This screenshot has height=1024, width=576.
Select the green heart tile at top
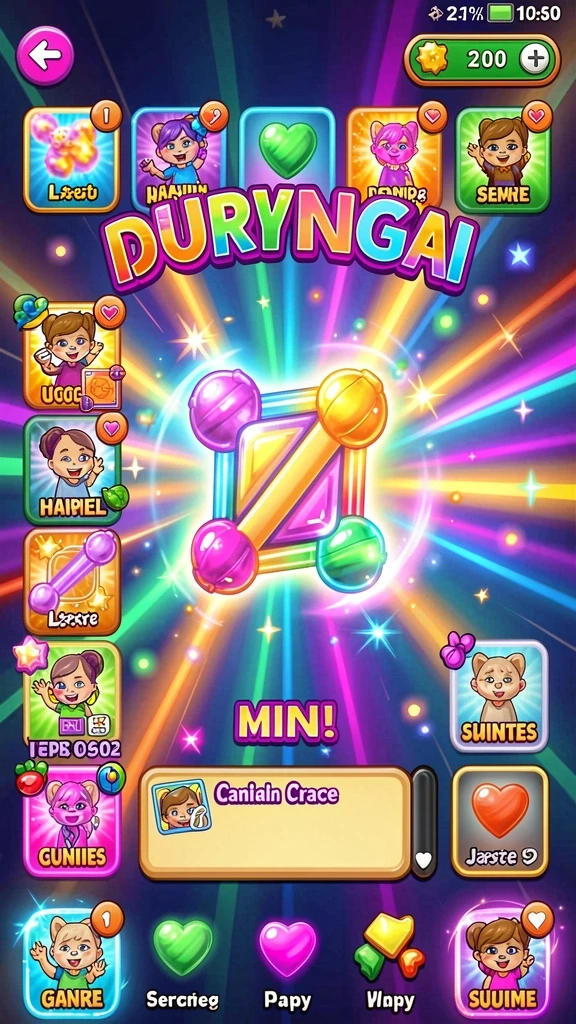287,153
